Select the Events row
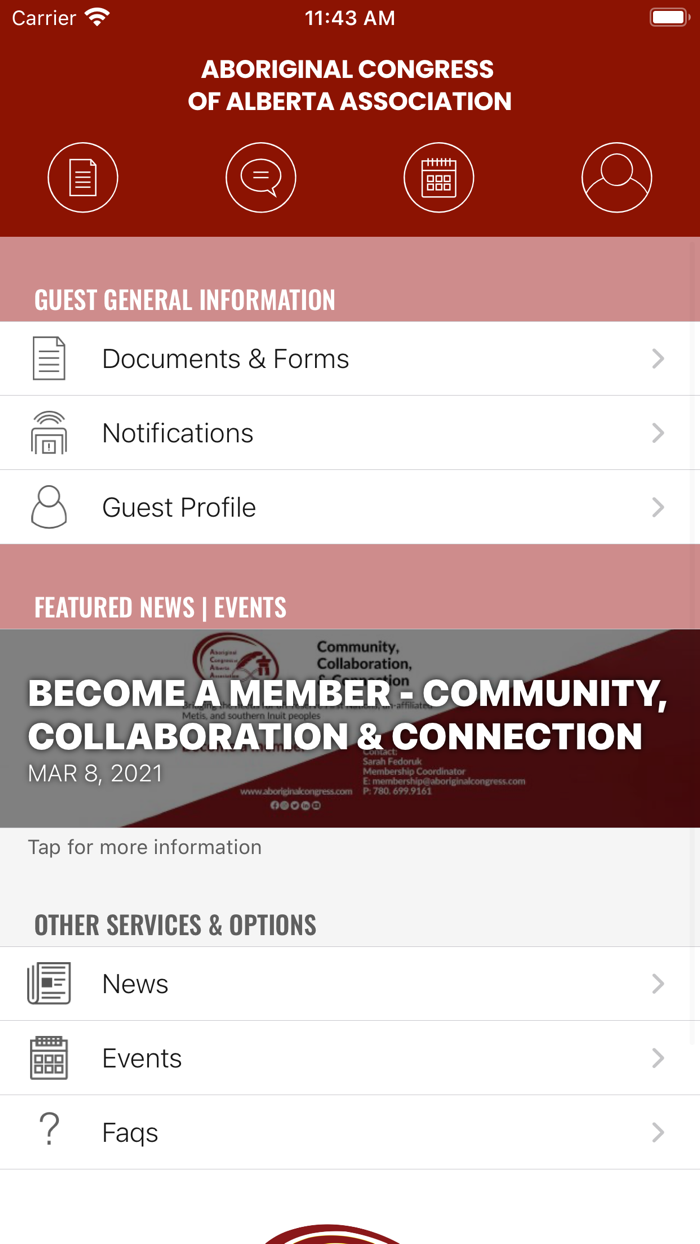Viewport: 700px width, 1244px height. coord(350,1058)
